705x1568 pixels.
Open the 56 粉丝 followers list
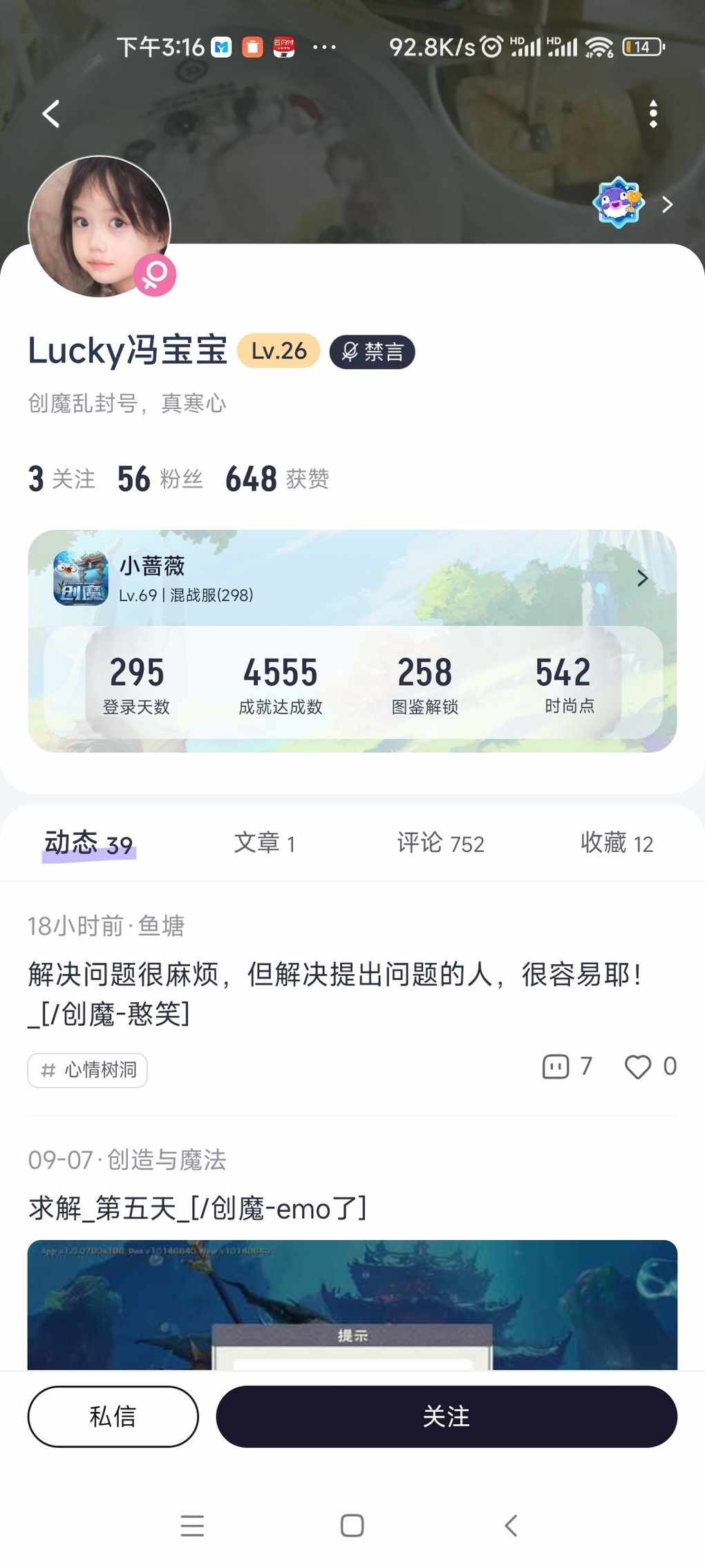(x=160, y=479)
